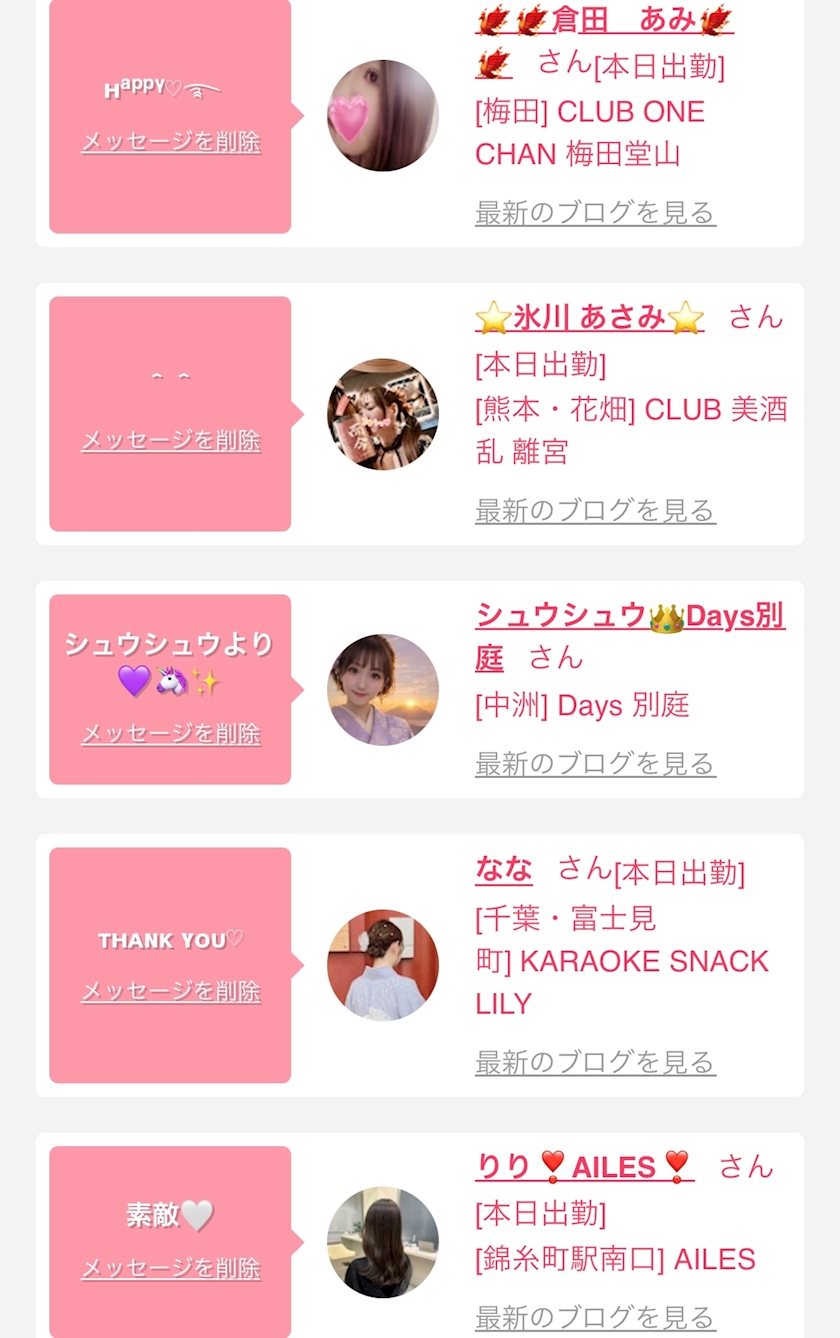View latest blog of りり AILES
Viewport: 840px width, 1338px height.
click(x=595, y=1316)
